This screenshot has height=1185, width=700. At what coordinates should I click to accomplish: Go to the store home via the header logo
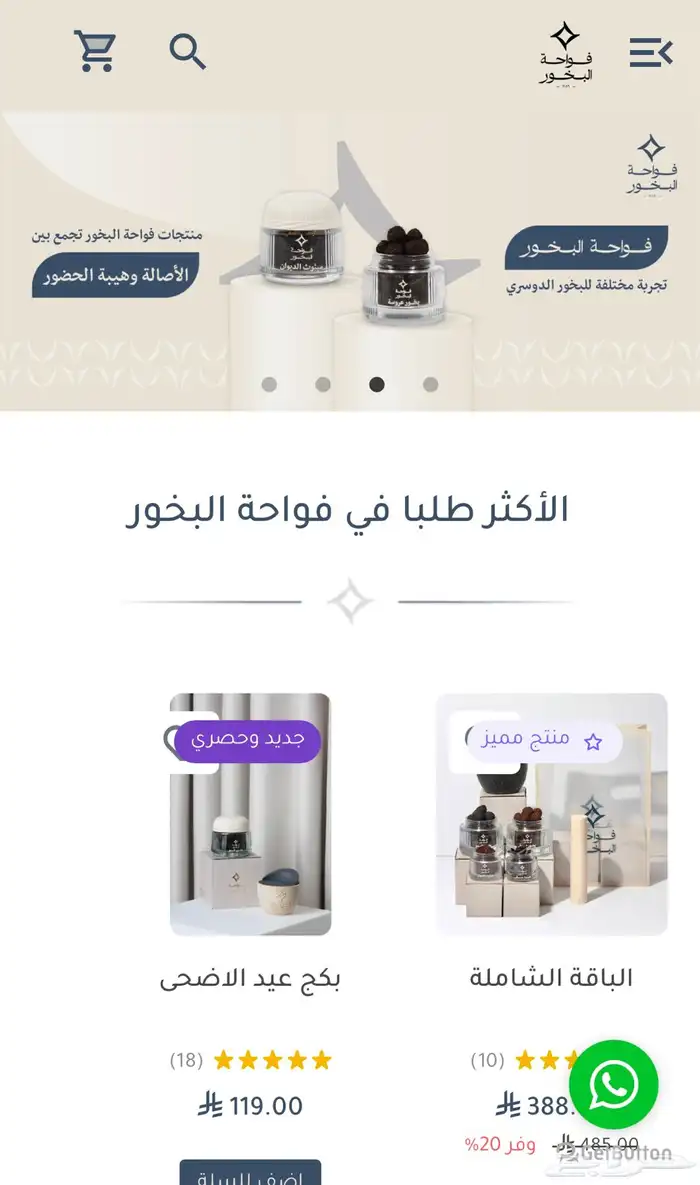coord(565,54)
